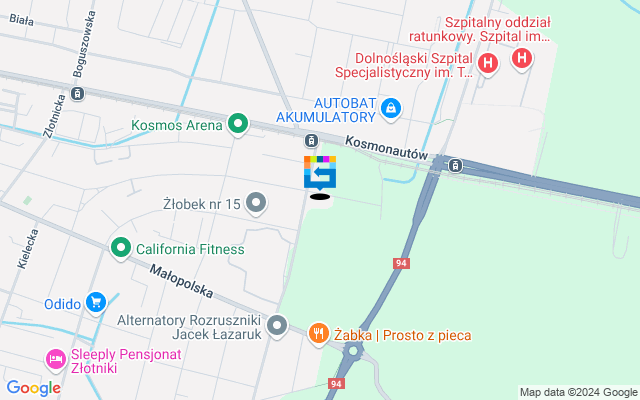Select the Odido shopping cart marker

[x=96, y=302]
